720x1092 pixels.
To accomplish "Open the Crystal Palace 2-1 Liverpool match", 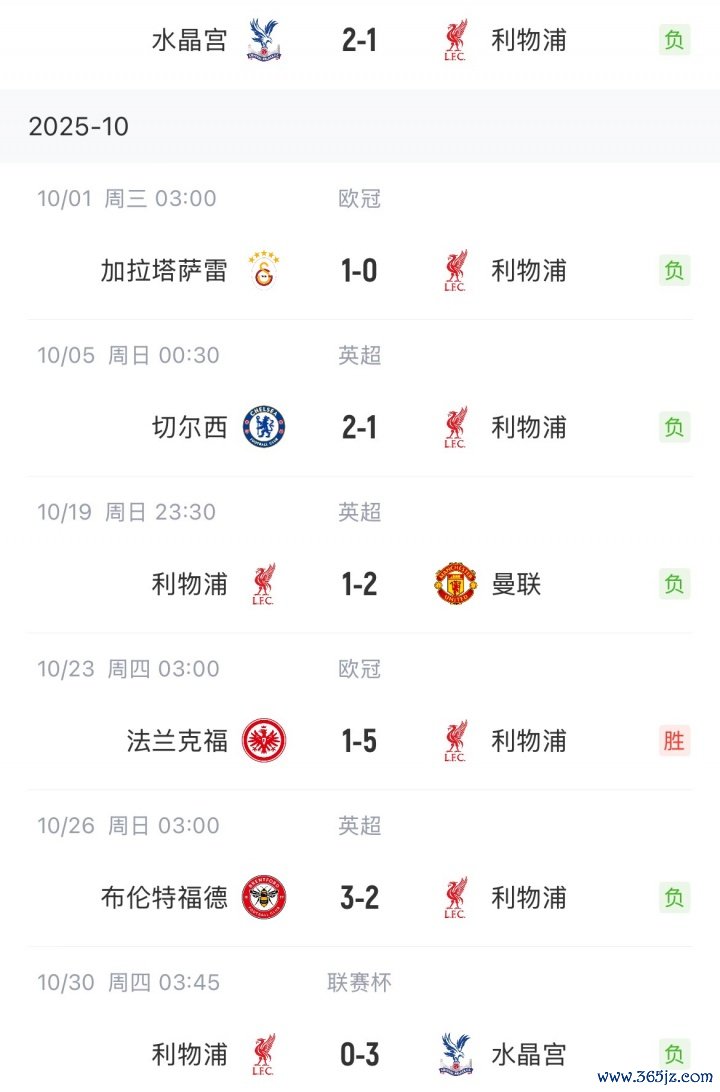I will (x=359, y=40).
